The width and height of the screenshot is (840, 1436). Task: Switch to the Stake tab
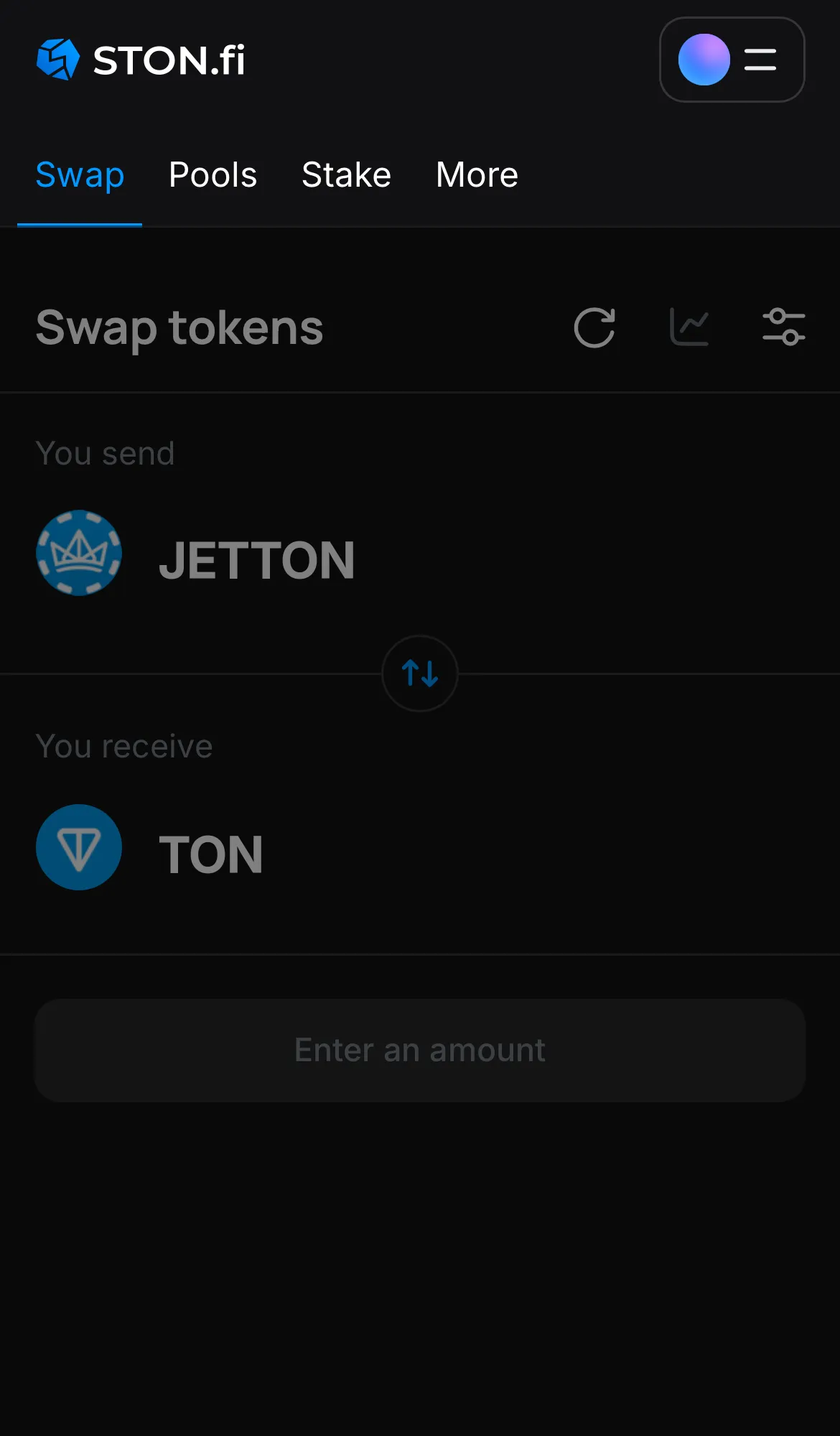point(346,174)
